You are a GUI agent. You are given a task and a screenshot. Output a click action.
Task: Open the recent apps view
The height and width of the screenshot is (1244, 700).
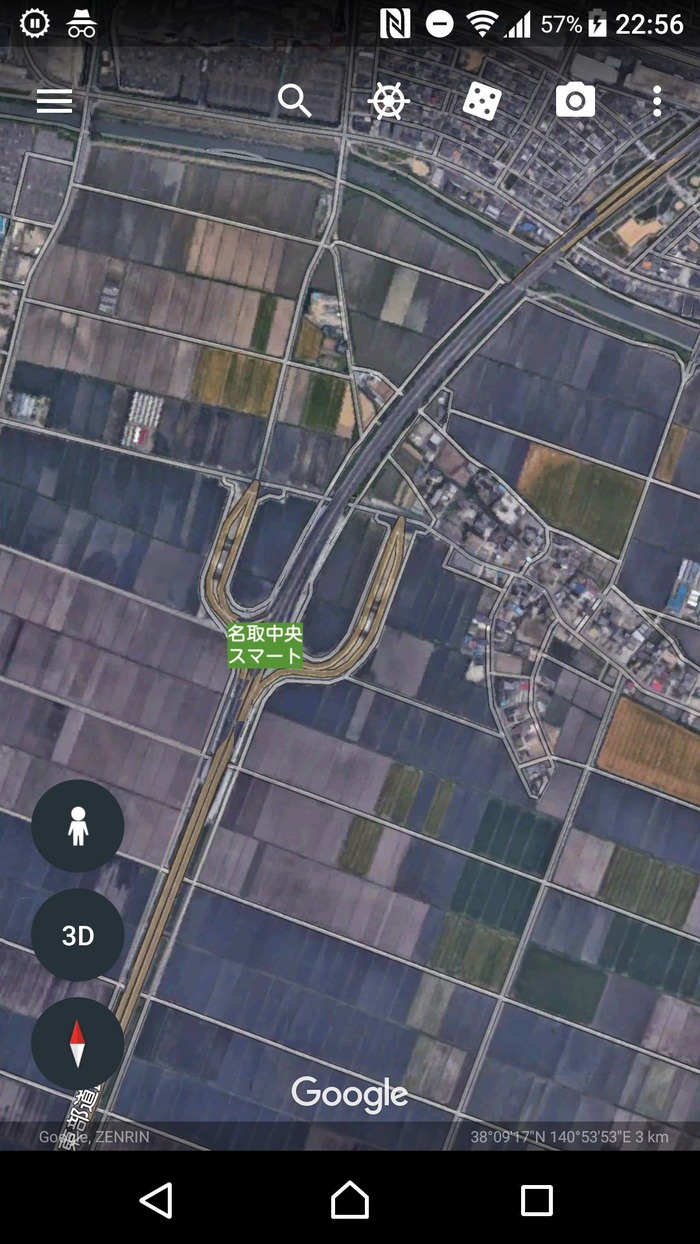(537, 1200)
